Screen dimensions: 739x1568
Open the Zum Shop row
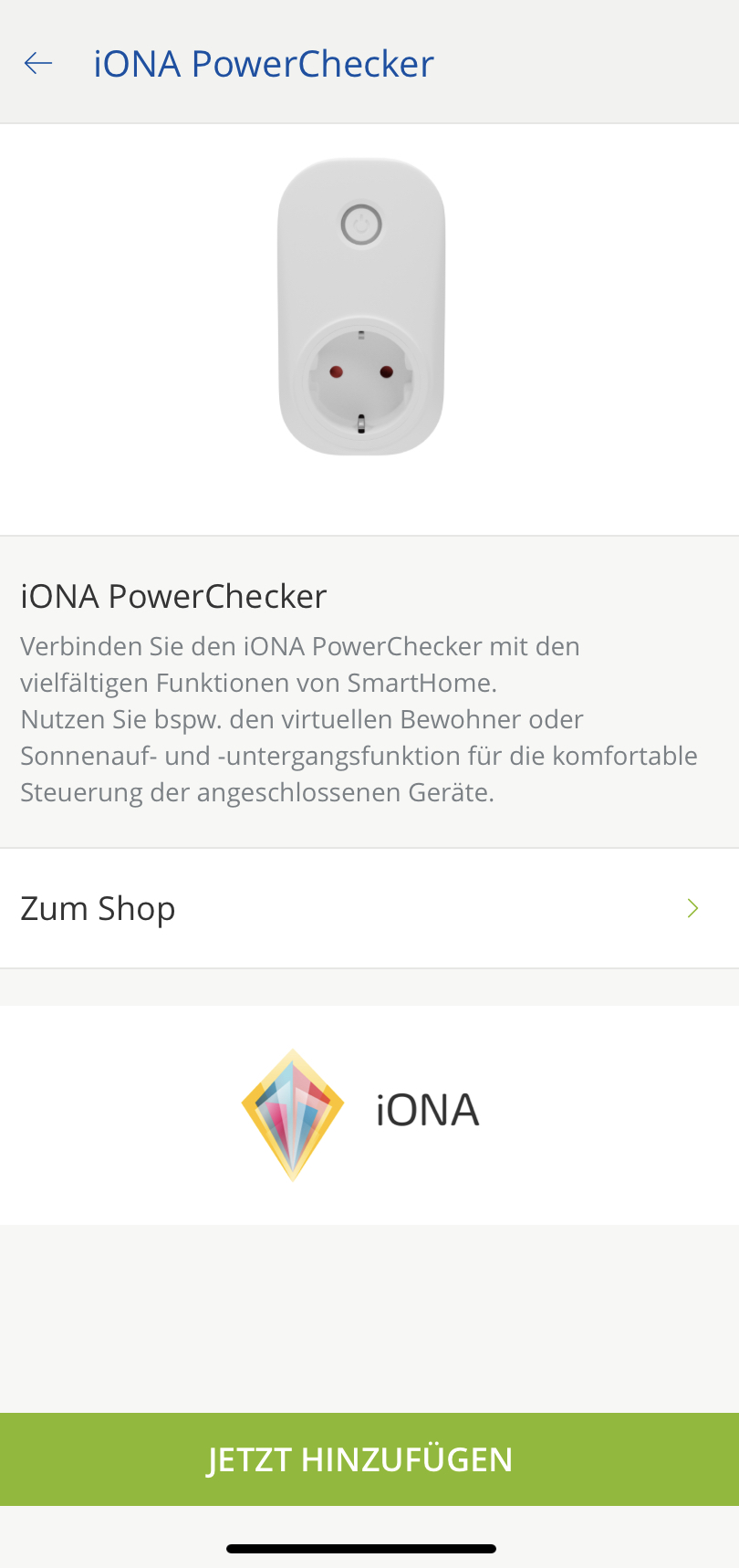point(369,908)
